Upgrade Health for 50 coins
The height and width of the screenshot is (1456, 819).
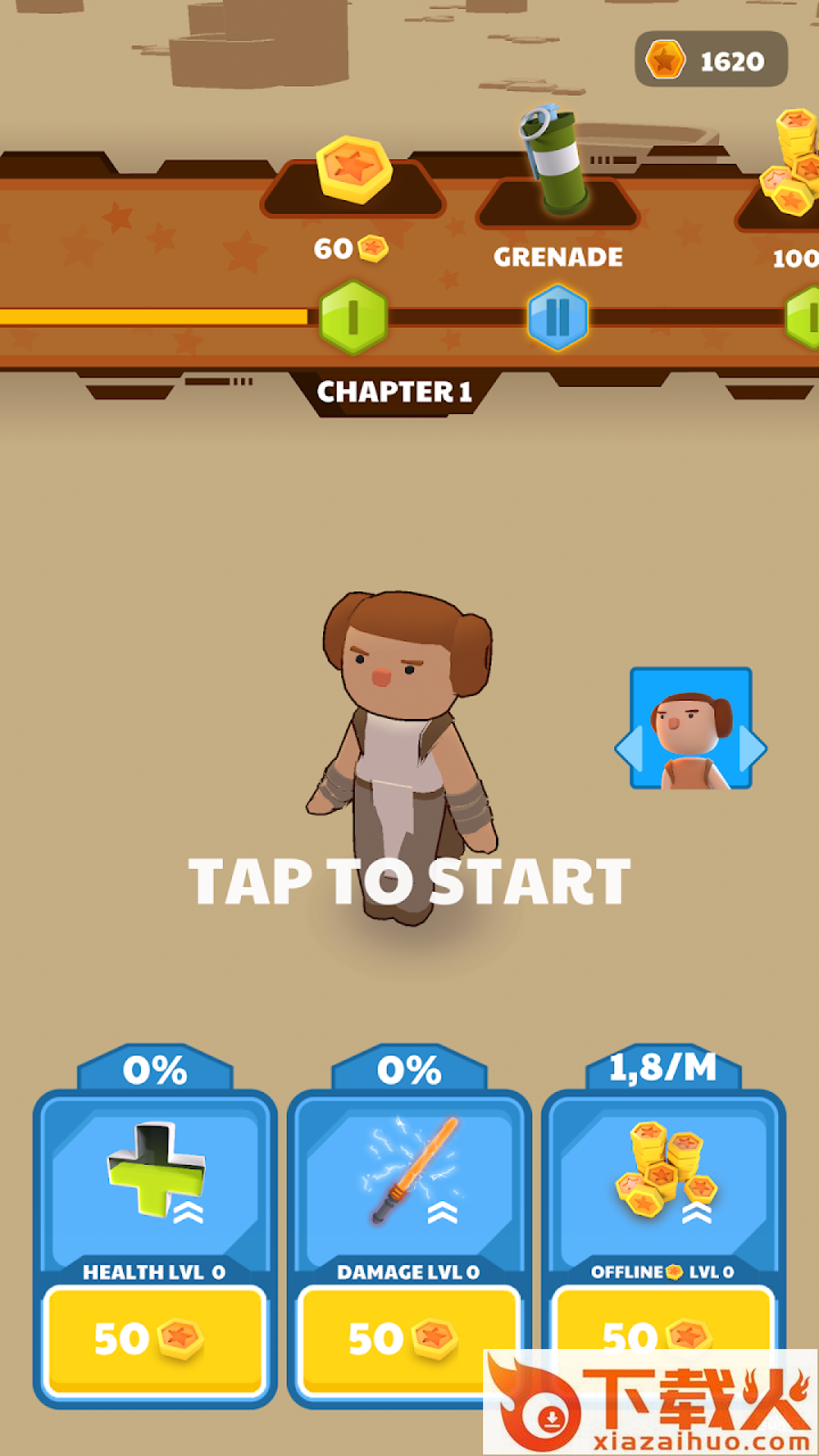pyautogui.click(x=155, y=1338)
